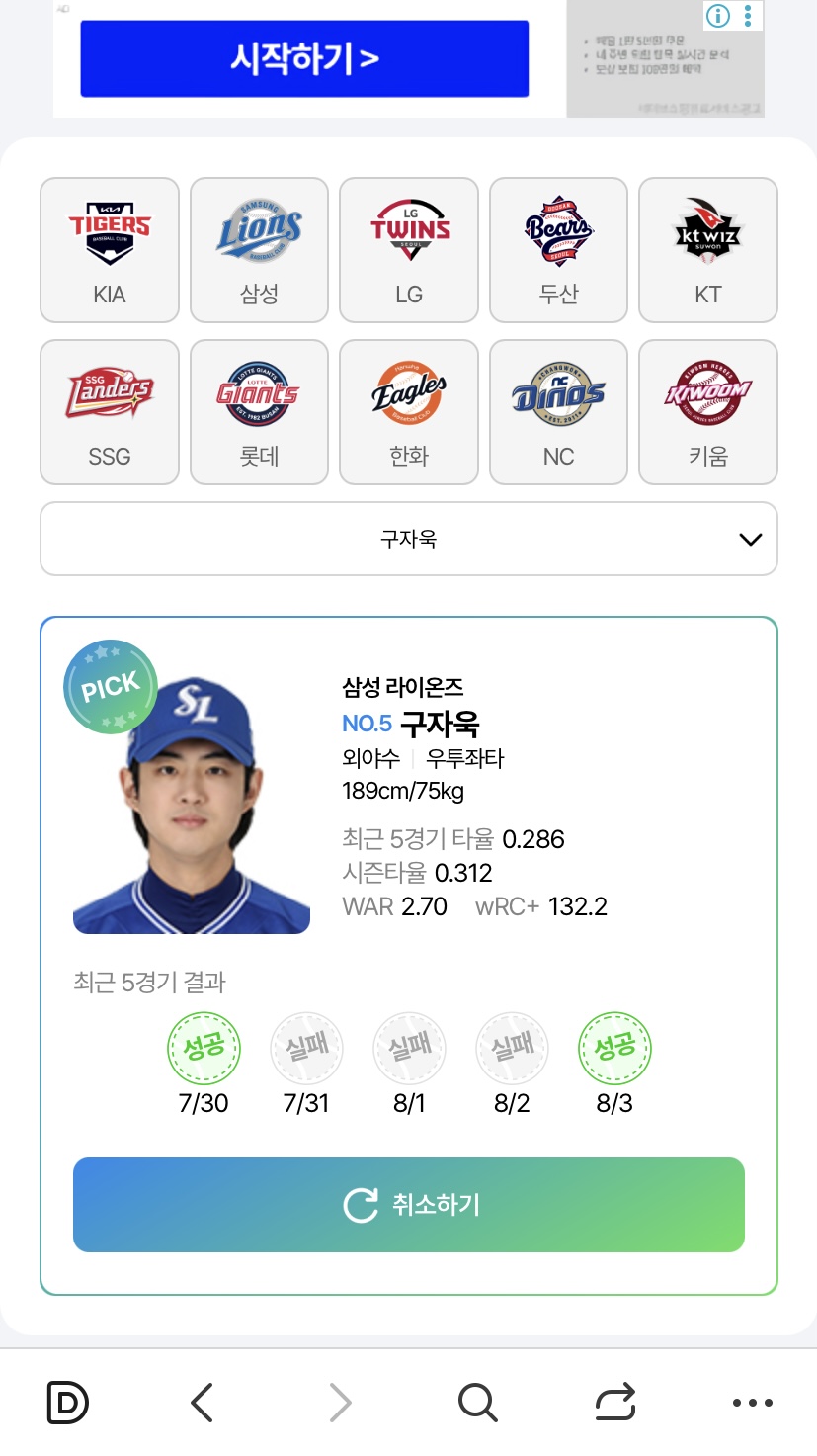
Task: Open the browser search icon
Action: tap(477, 1402)
